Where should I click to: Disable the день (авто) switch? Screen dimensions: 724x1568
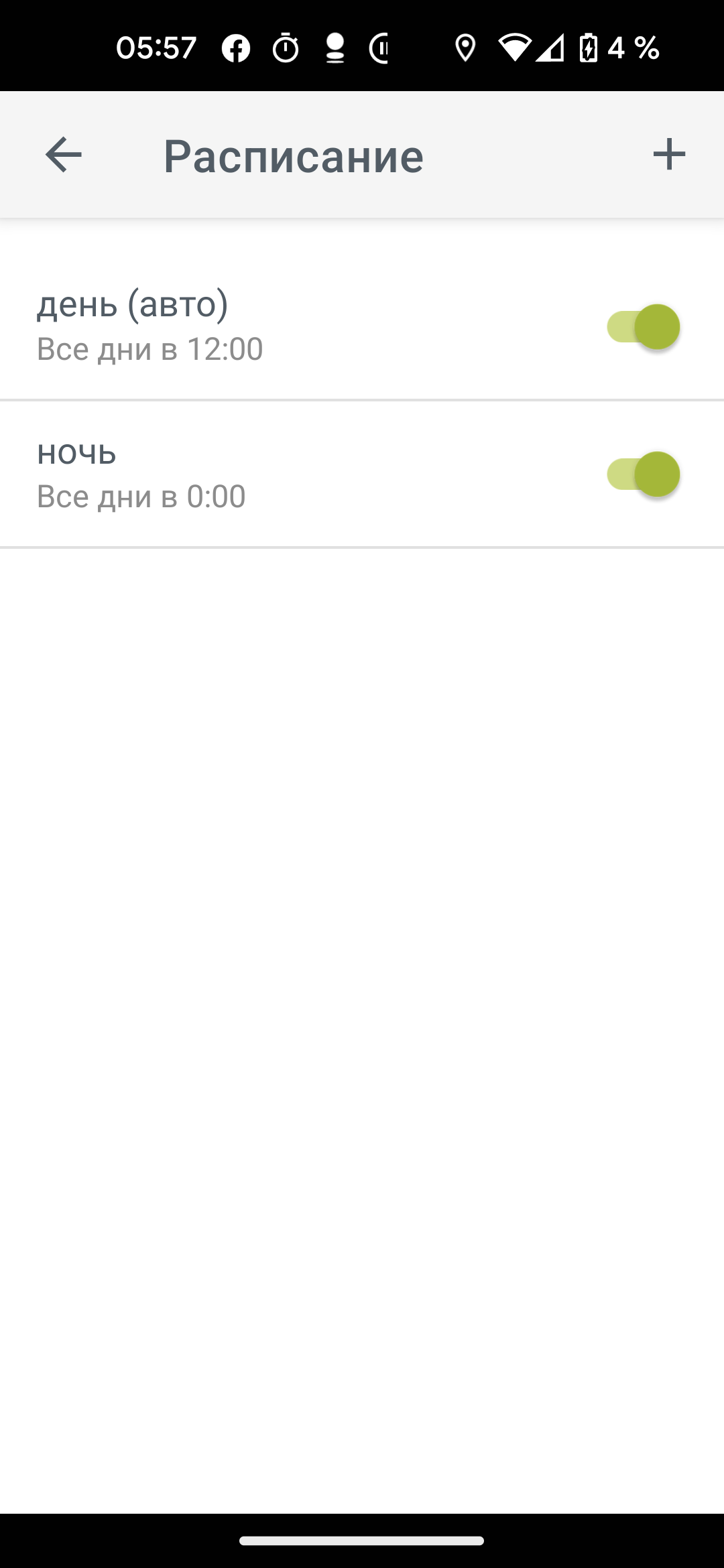644,327
